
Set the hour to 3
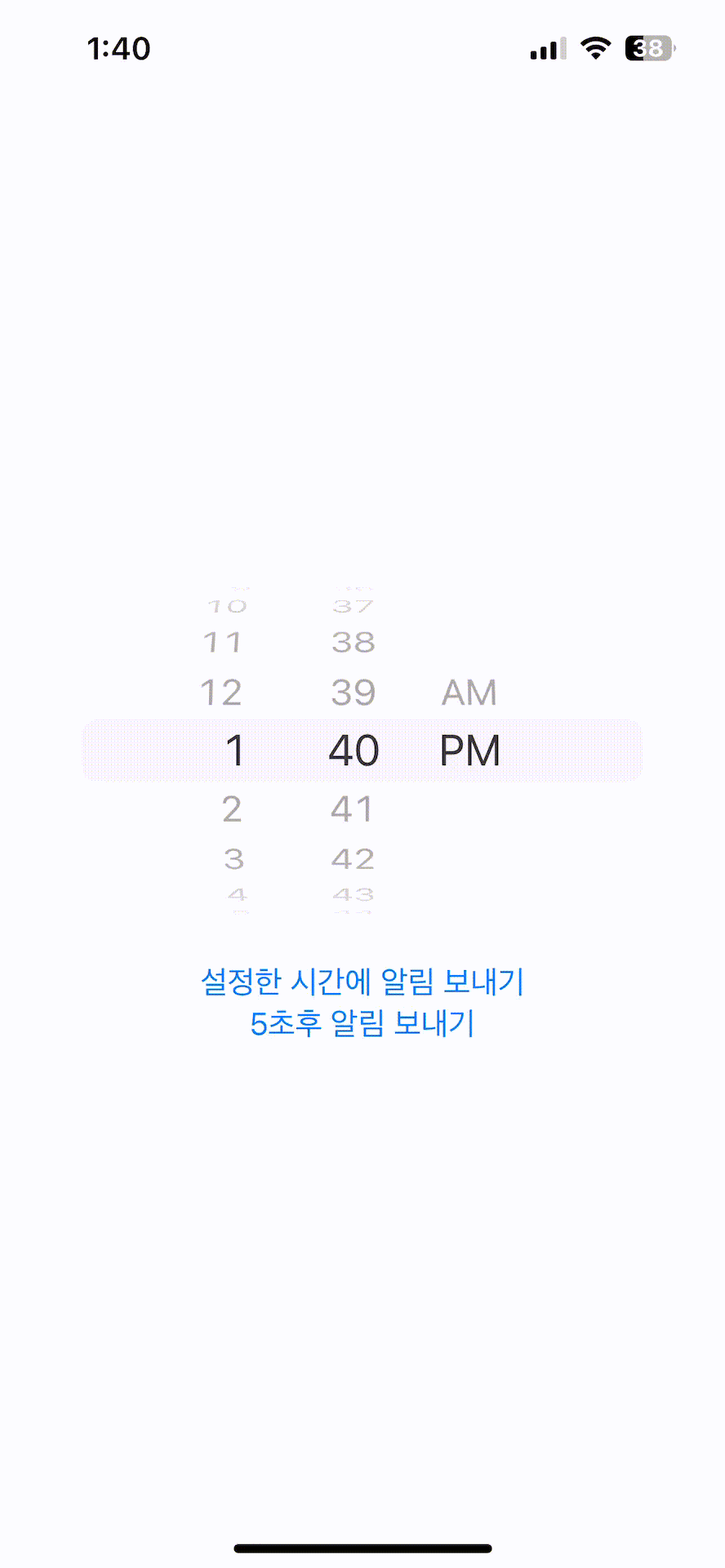234,858
